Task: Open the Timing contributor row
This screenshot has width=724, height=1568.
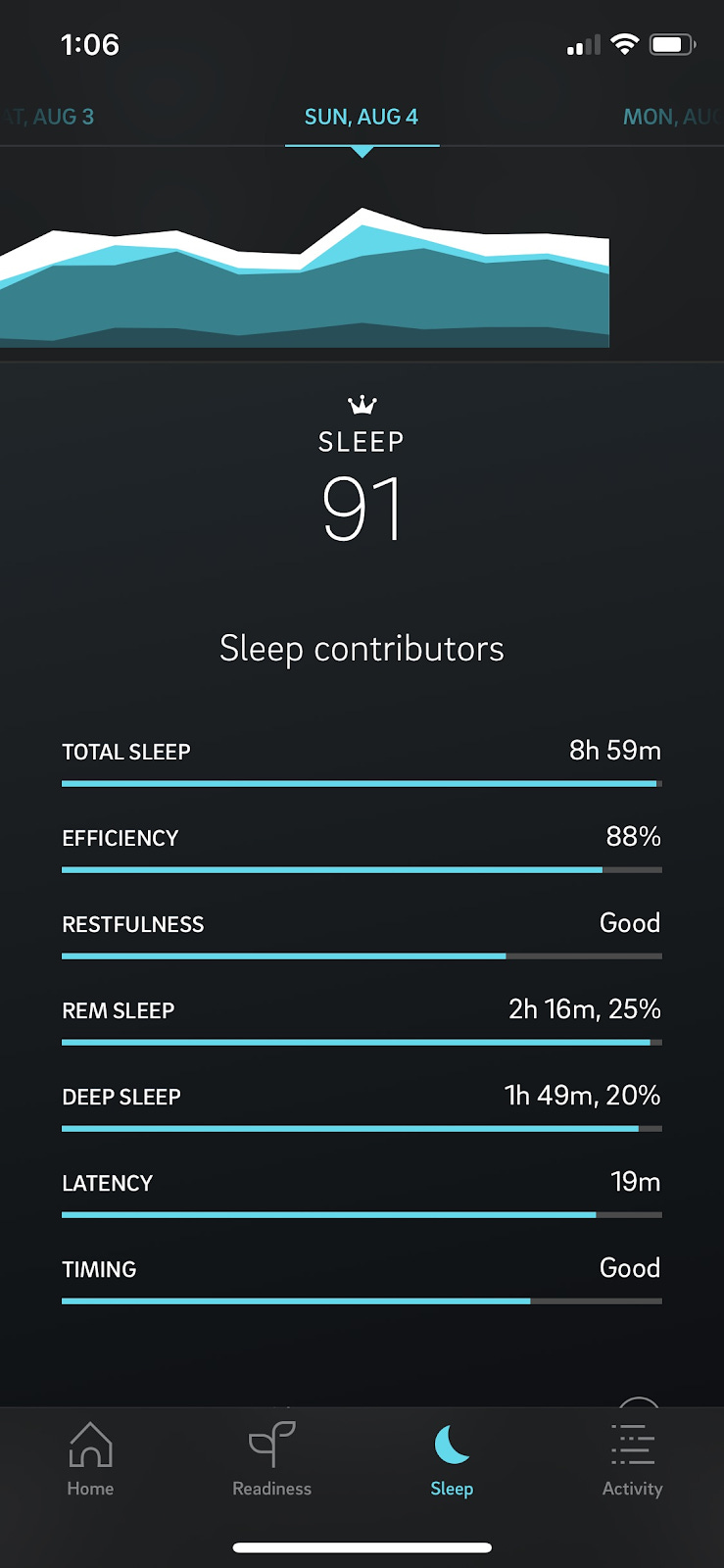Action: tap(362, 1280)
